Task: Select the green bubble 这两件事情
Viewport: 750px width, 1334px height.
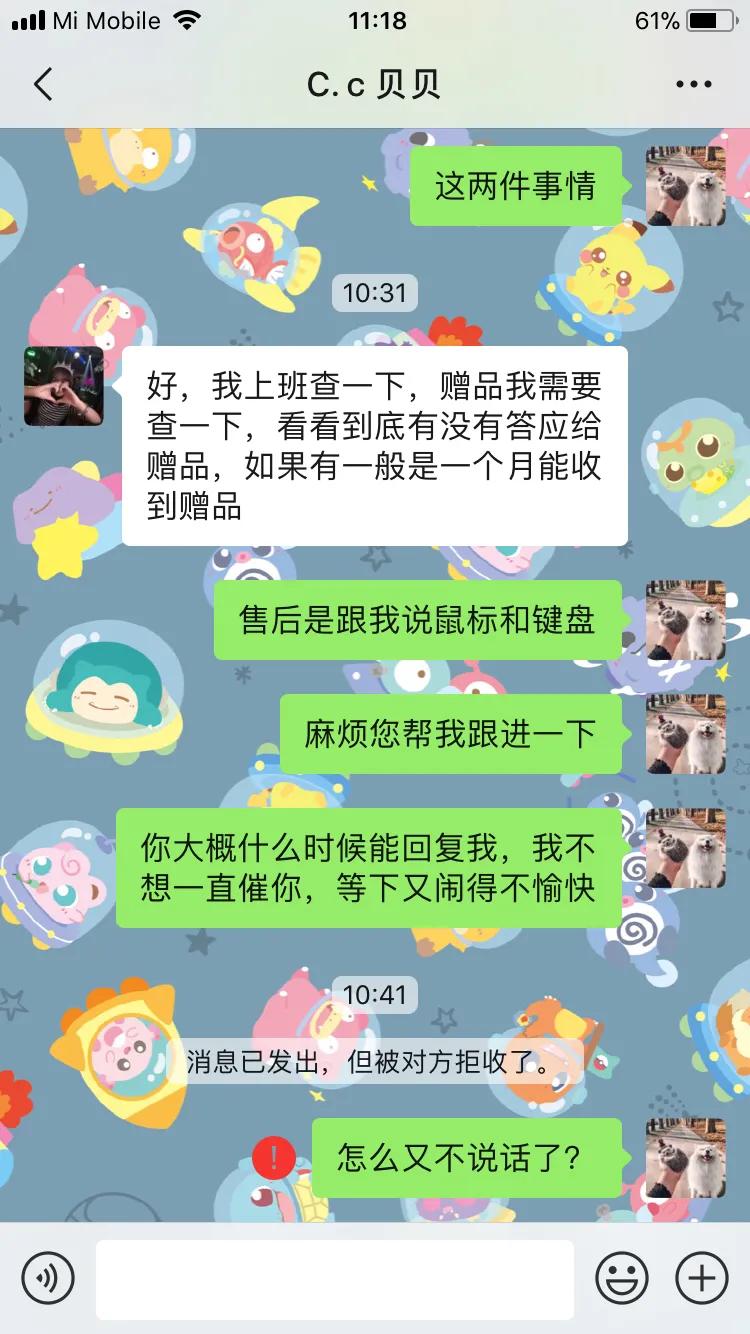Action: 515,186
